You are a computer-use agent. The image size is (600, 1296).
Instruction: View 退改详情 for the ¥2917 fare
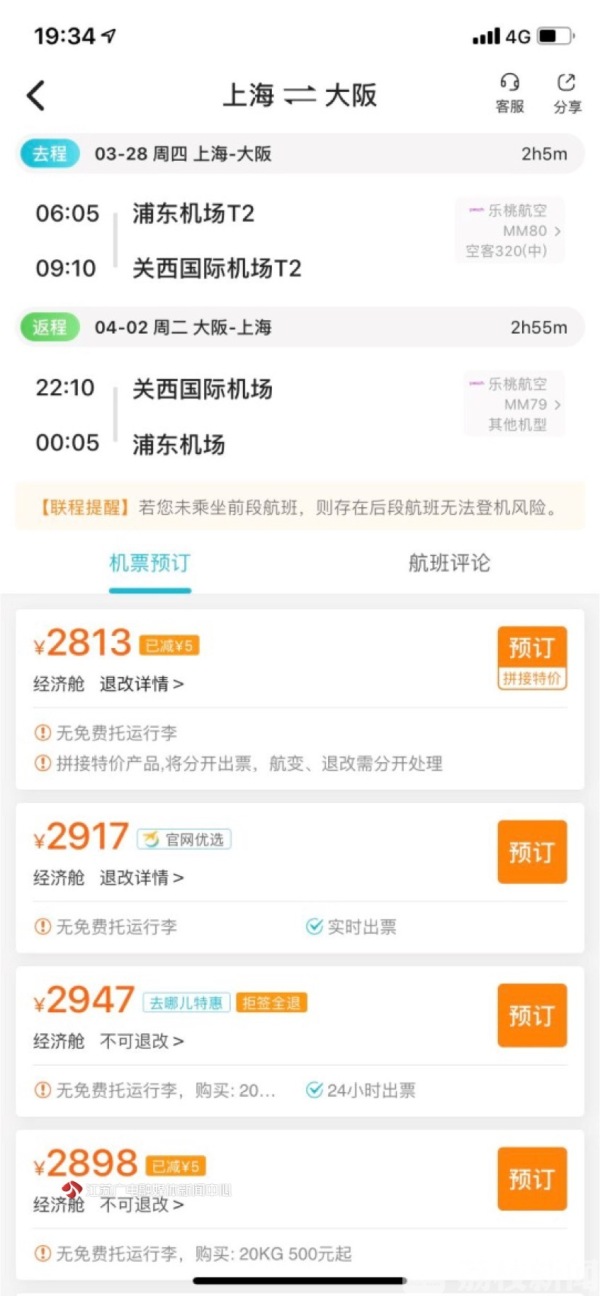point(141,878)
